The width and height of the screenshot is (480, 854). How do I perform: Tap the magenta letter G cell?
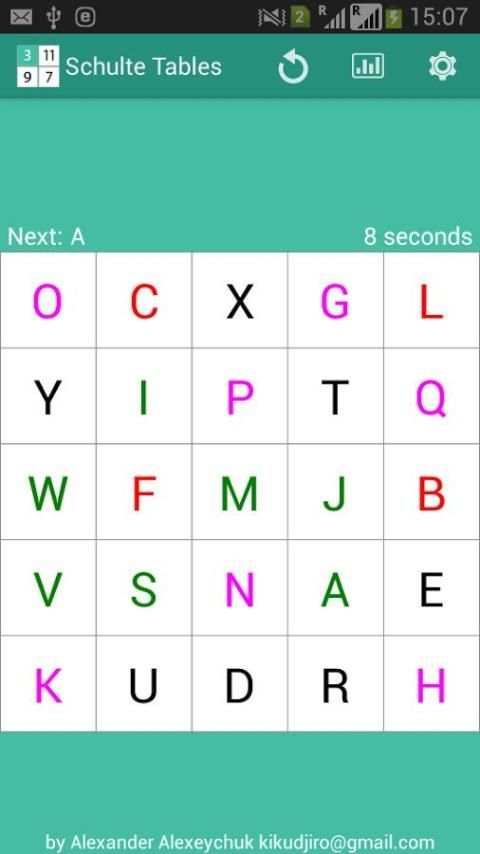coord(335,300)
